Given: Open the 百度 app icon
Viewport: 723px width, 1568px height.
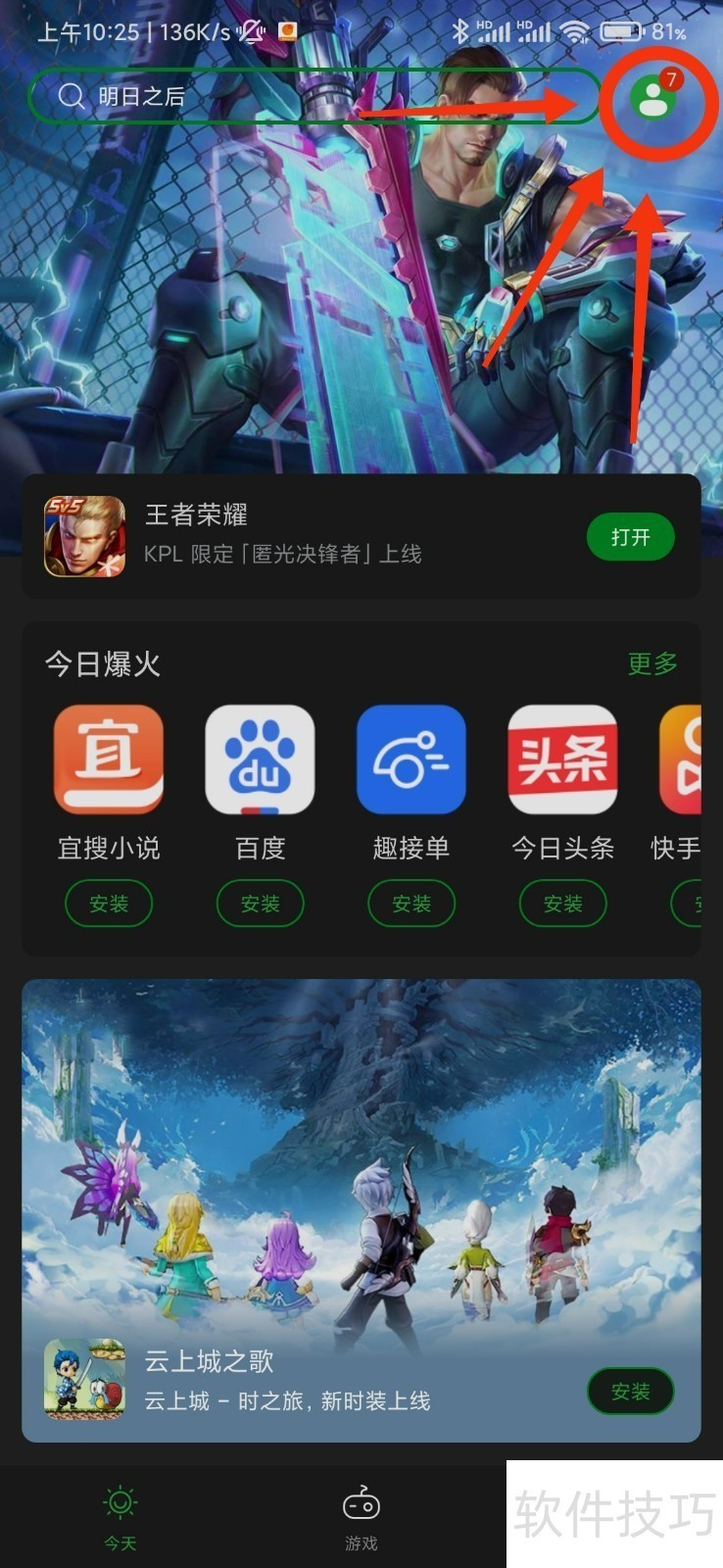Looking at the screenshot, I should [x=260, y=759].
